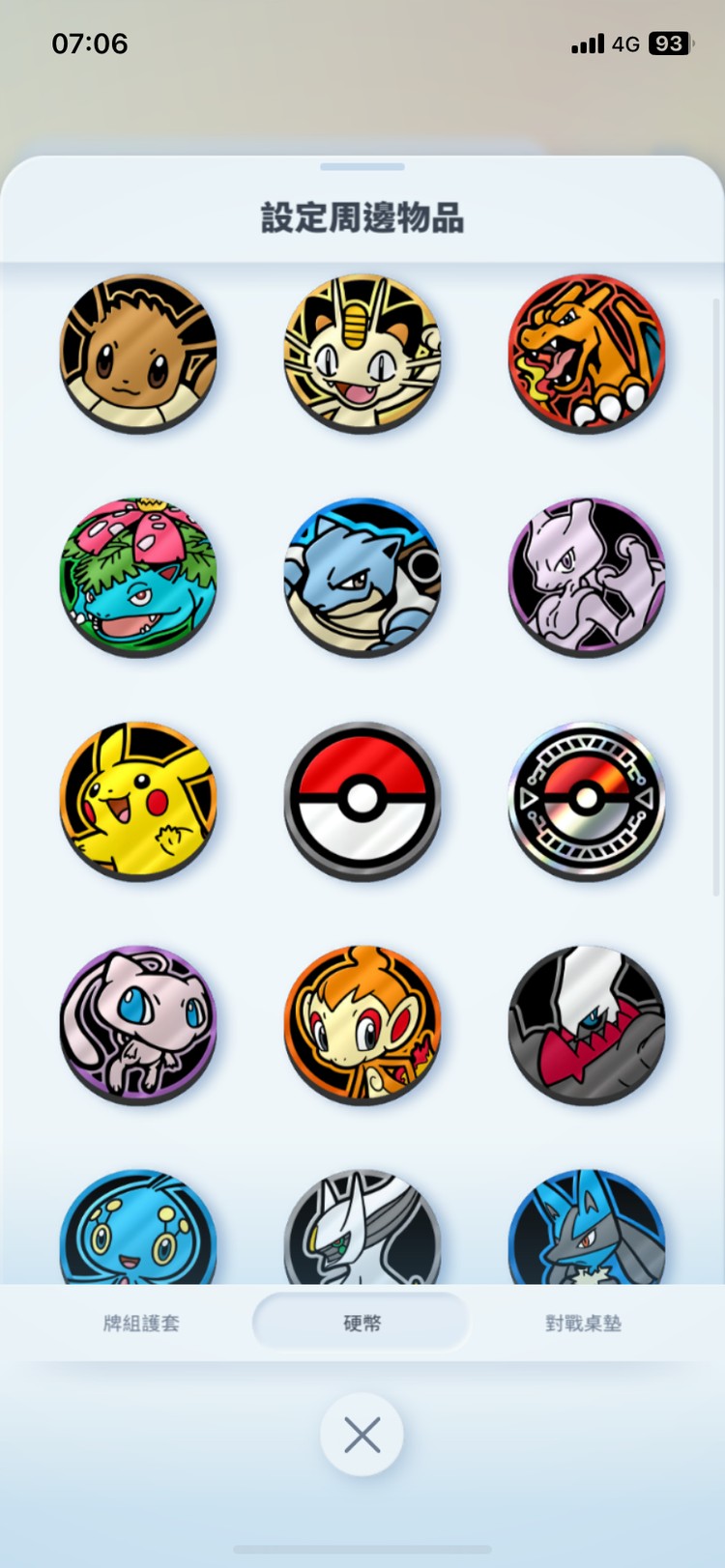Pick the Mewtwo coin
This screenshot has height=1568, width=725.
click(587, 577)
